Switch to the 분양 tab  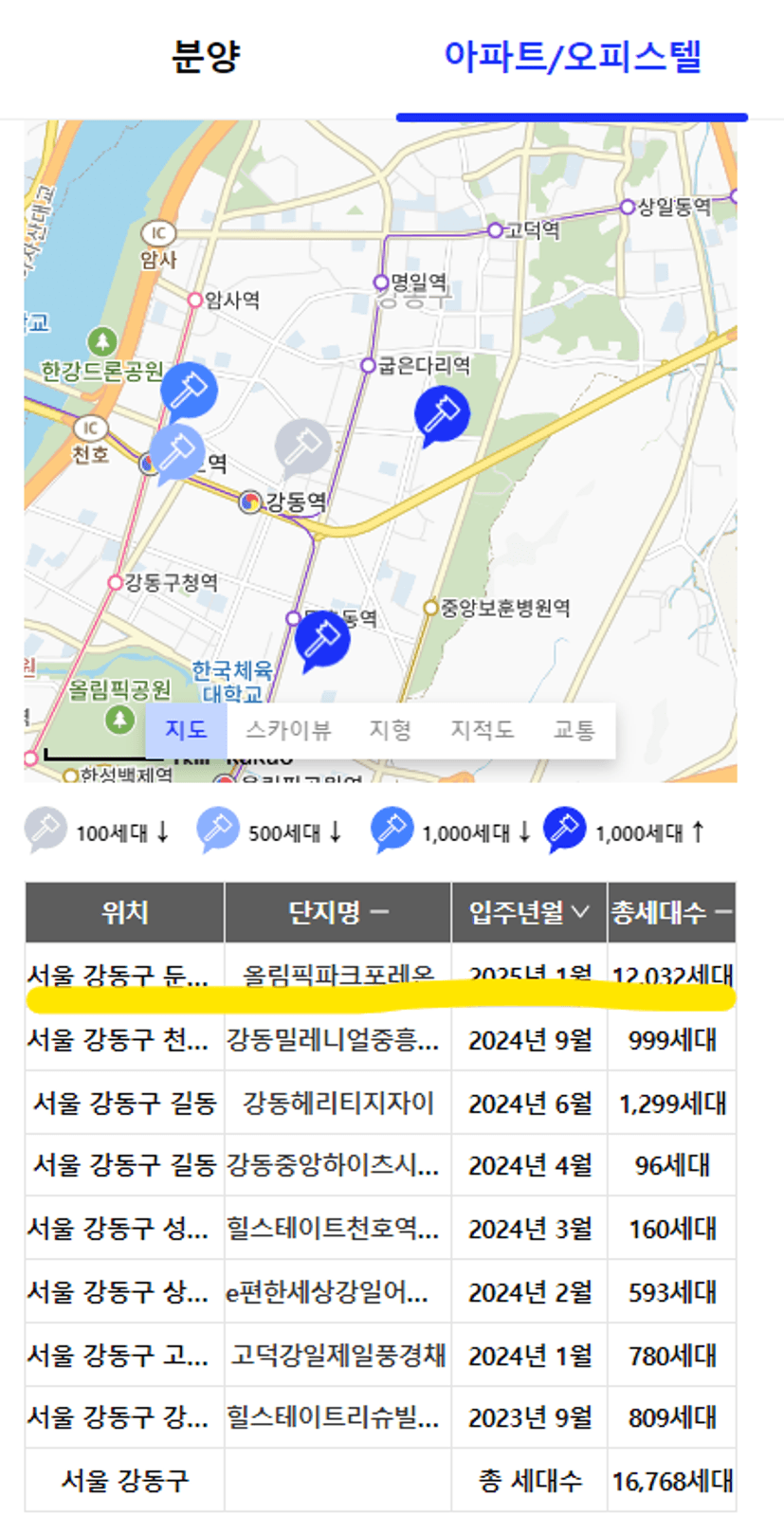pyautogui.click(x=206, y=57)
